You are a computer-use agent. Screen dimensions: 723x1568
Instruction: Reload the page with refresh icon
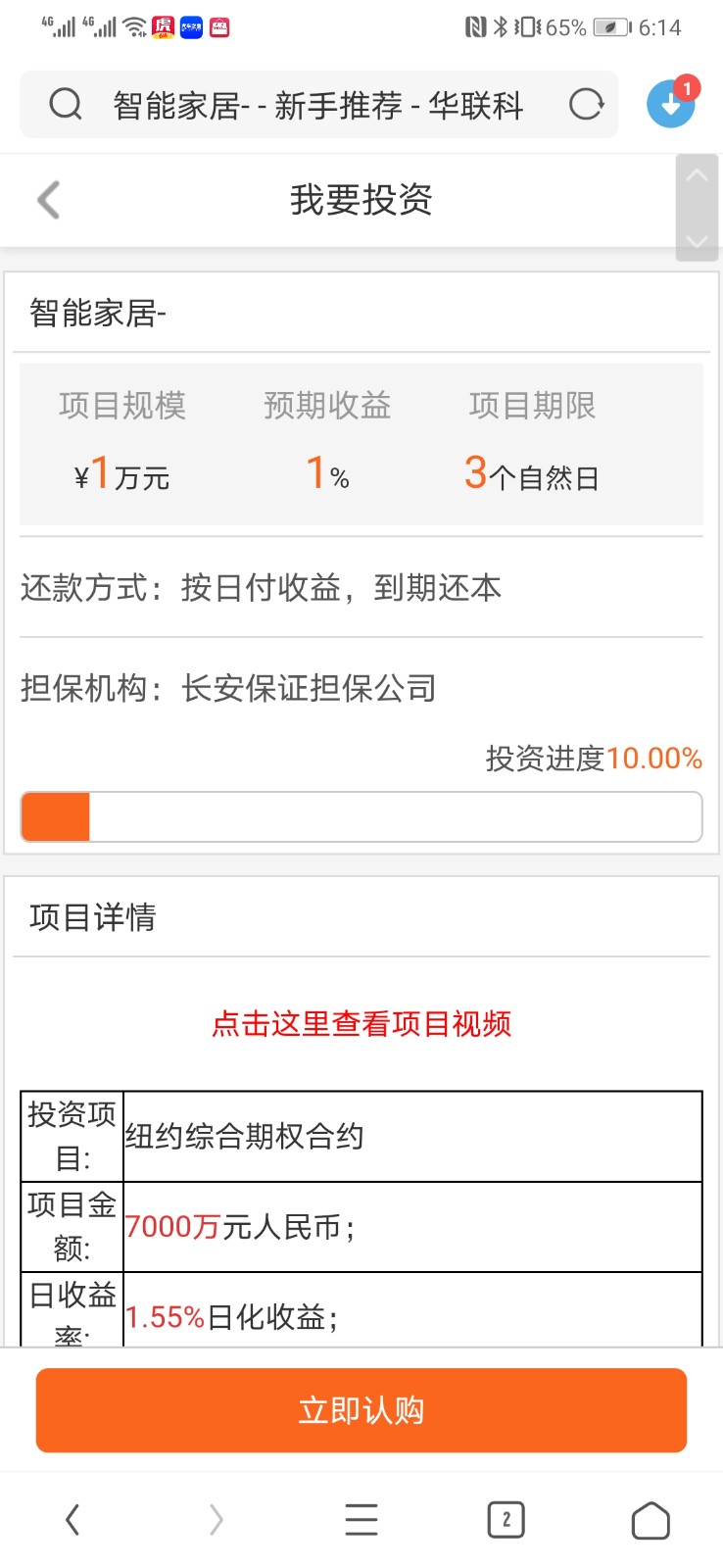point(586,104)
